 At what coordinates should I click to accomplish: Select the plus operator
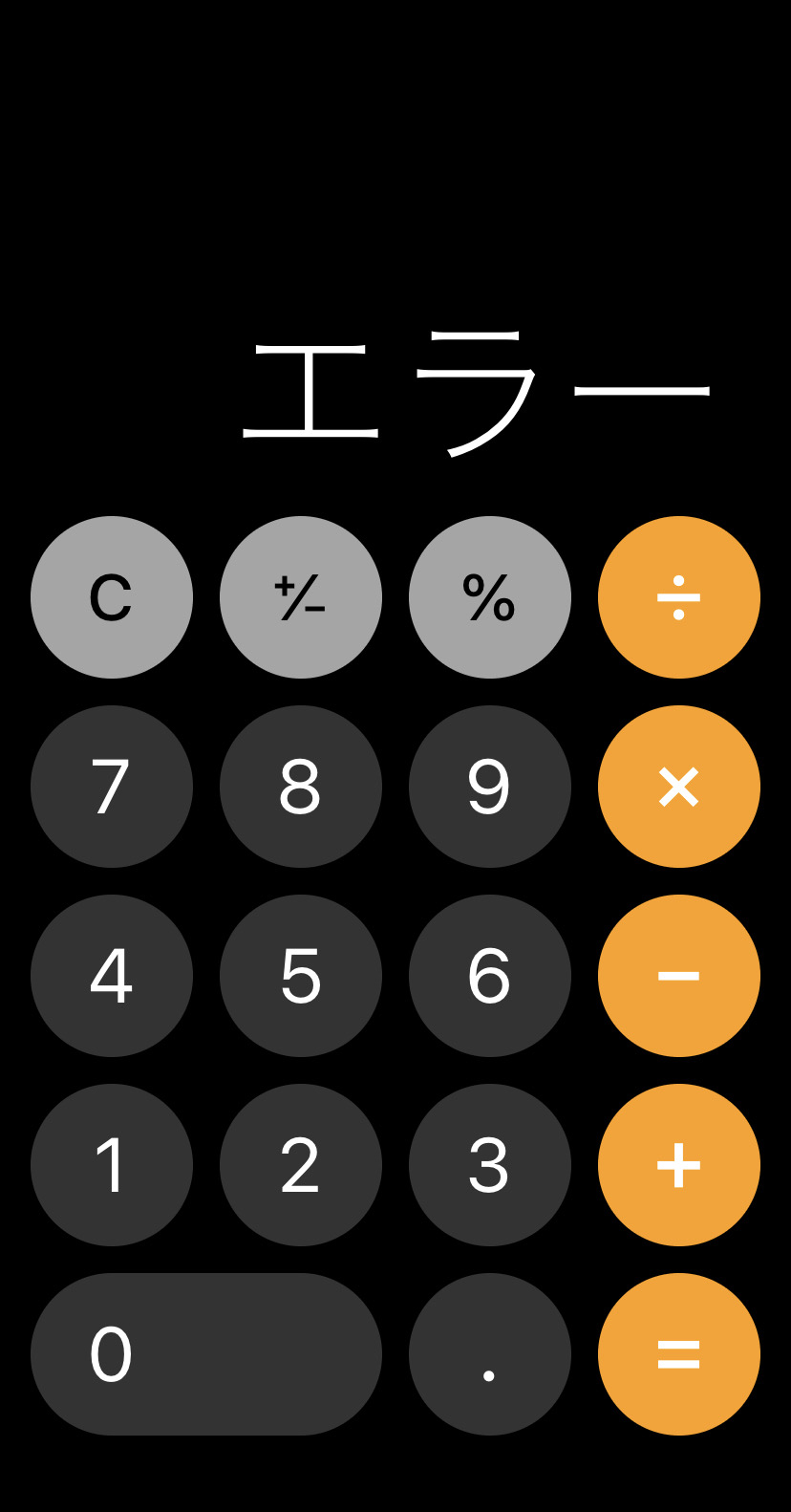tap(679, 1165)
